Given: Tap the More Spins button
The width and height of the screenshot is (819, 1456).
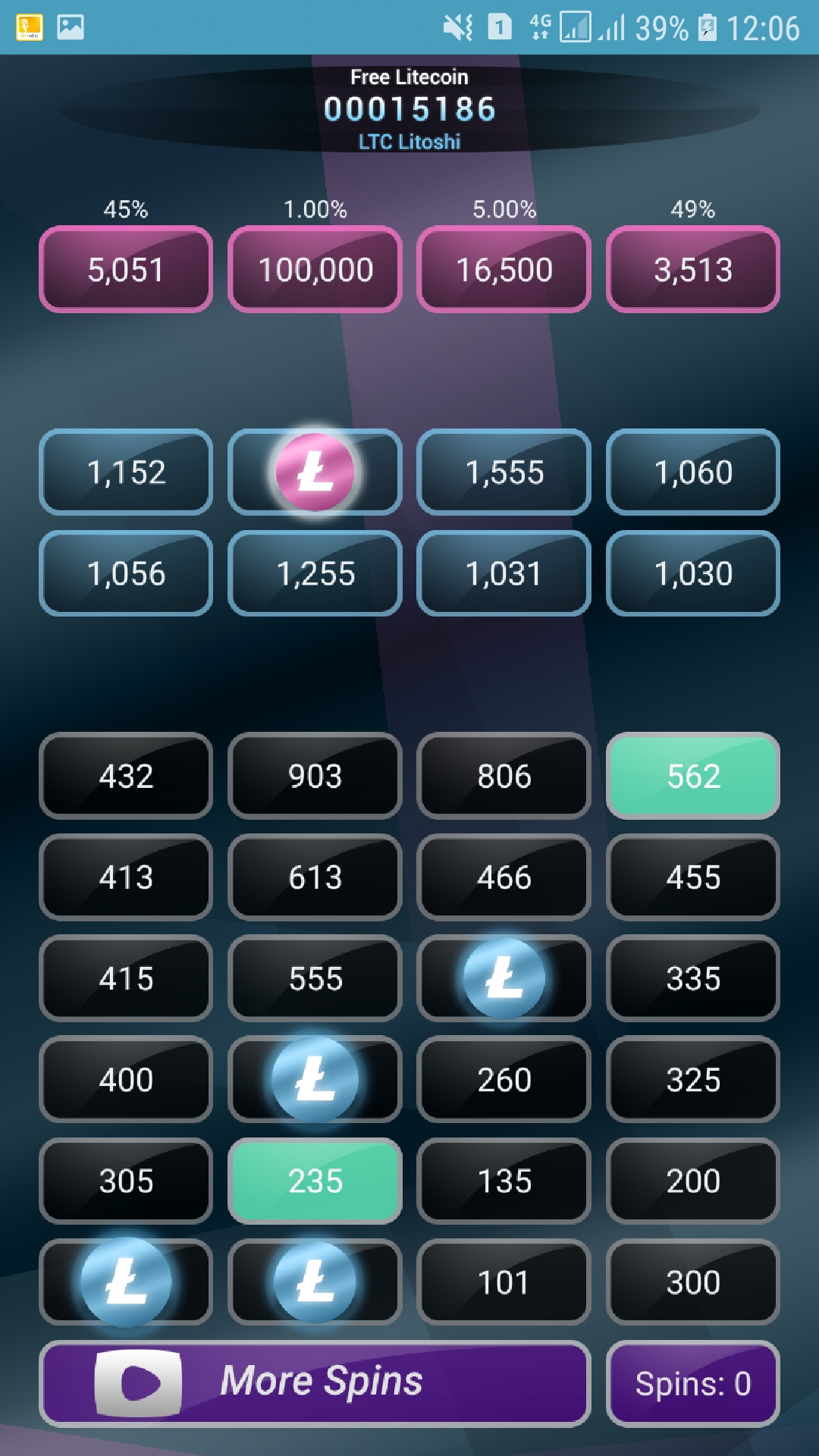Looking at the screenshot, I should (x=315, y=1383).
